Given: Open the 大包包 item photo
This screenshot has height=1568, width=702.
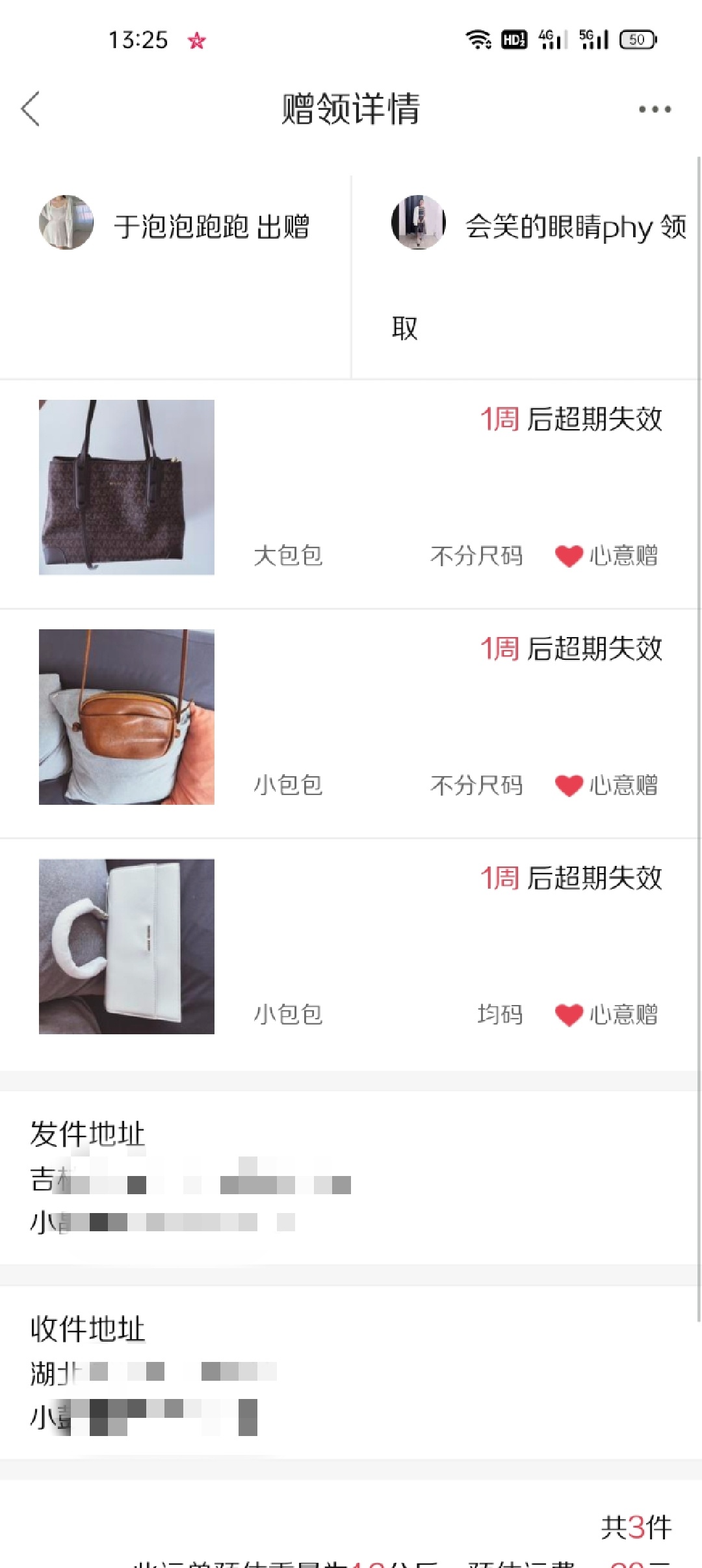Looking at the screenshot, I should coord(127,488).
